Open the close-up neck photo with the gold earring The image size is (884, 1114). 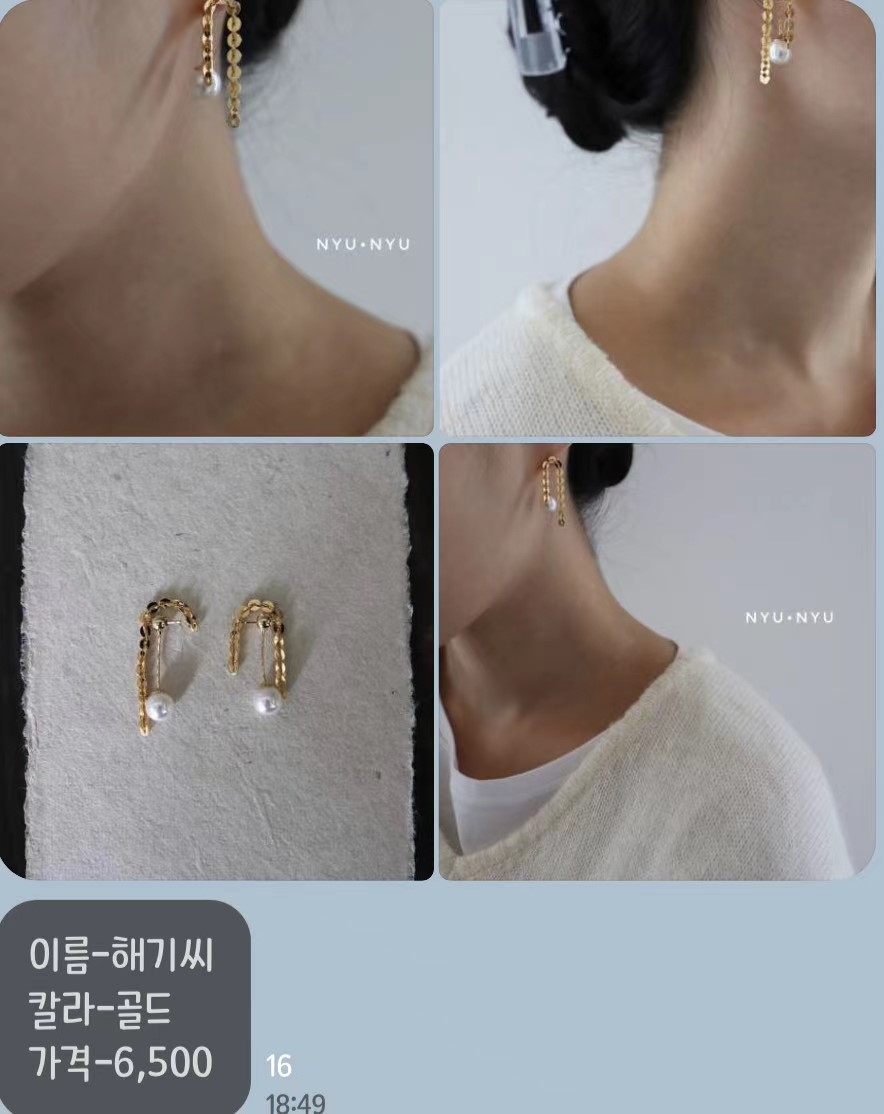point(216,217)
